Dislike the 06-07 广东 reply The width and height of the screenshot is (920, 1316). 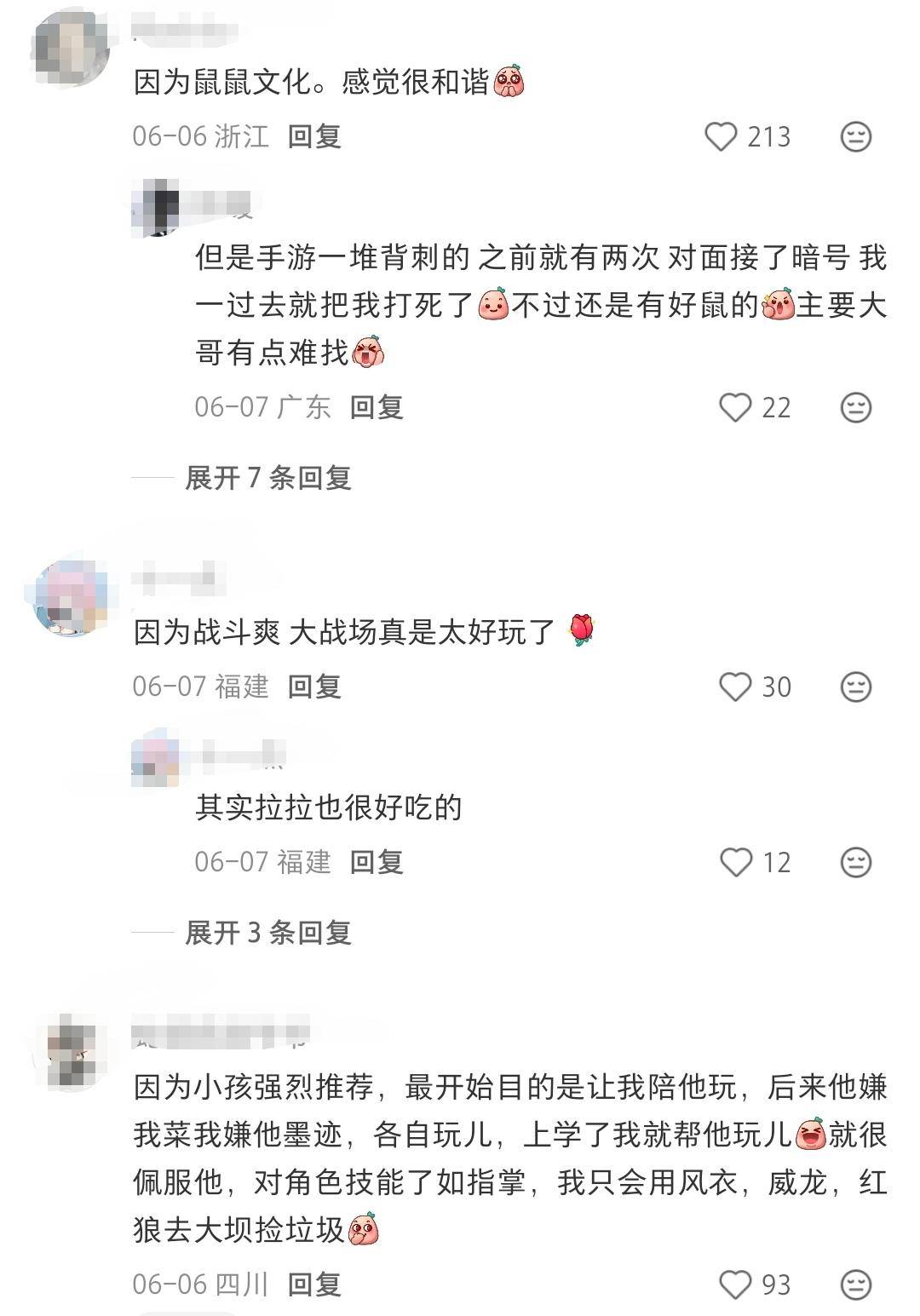856,407
